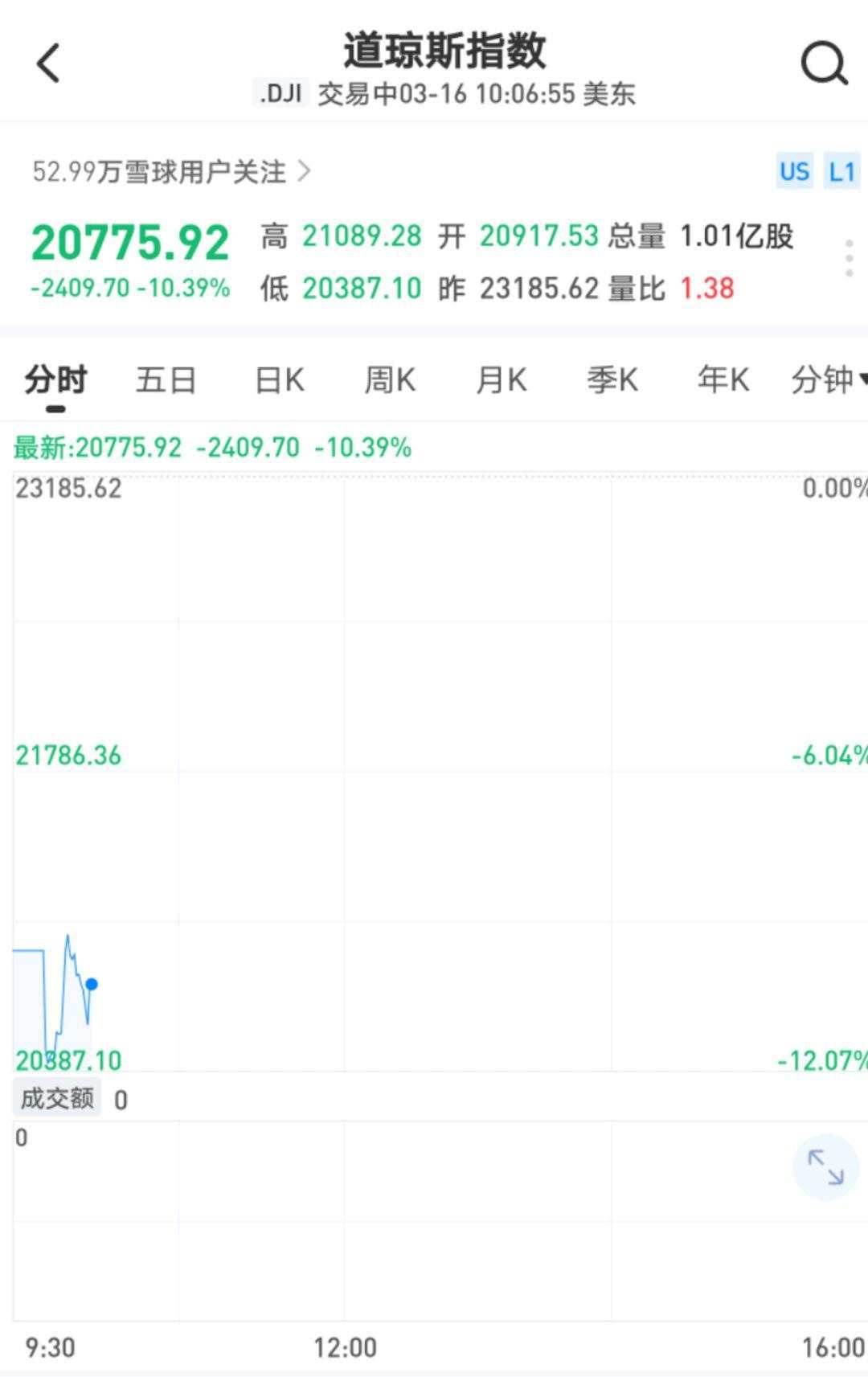Open the 52.99万雪球用户关注 link
Viewport: 868px width, 1377px height.
[161, 170]
